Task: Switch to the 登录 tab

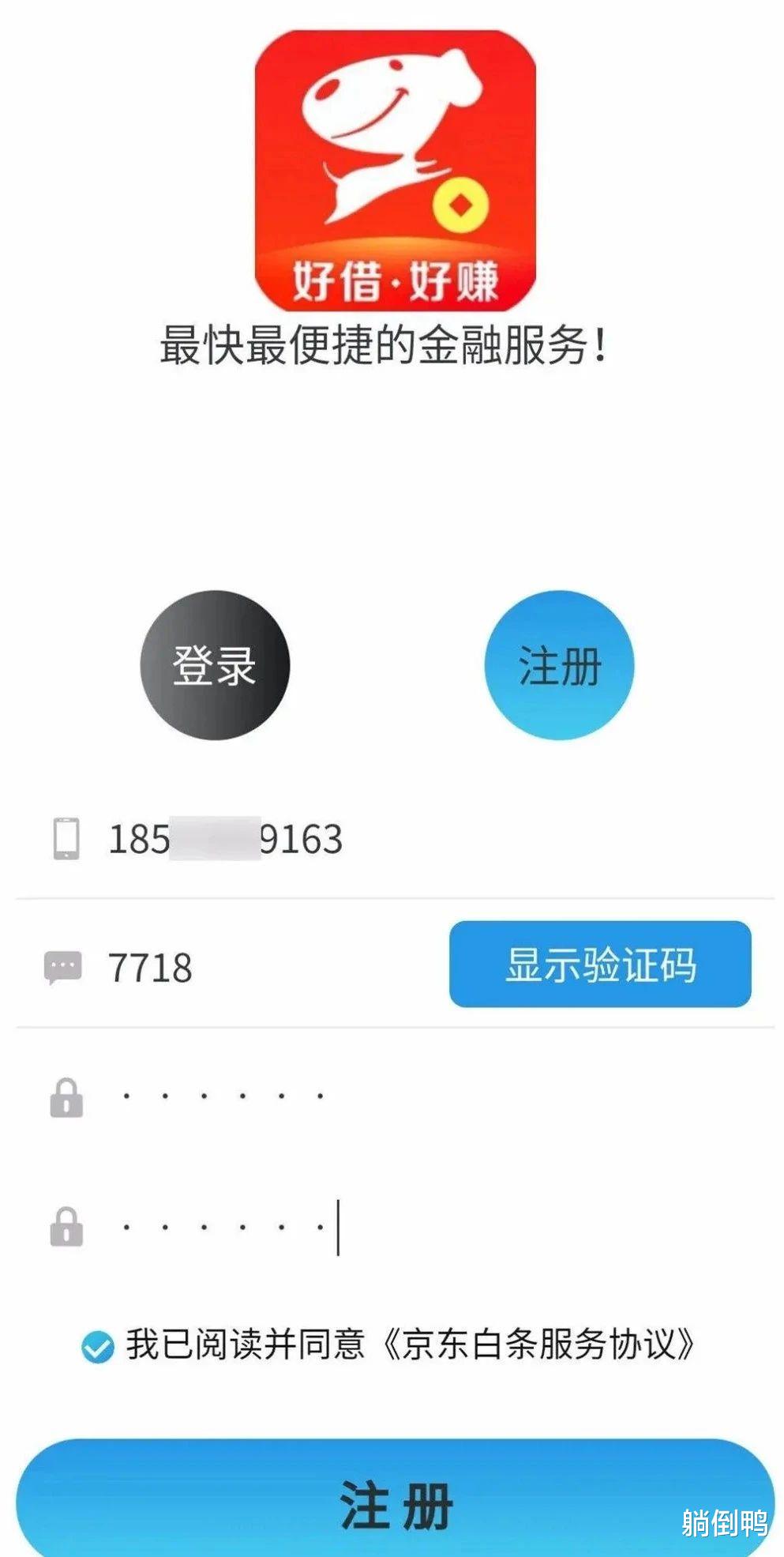Action: tap(215, 666)
